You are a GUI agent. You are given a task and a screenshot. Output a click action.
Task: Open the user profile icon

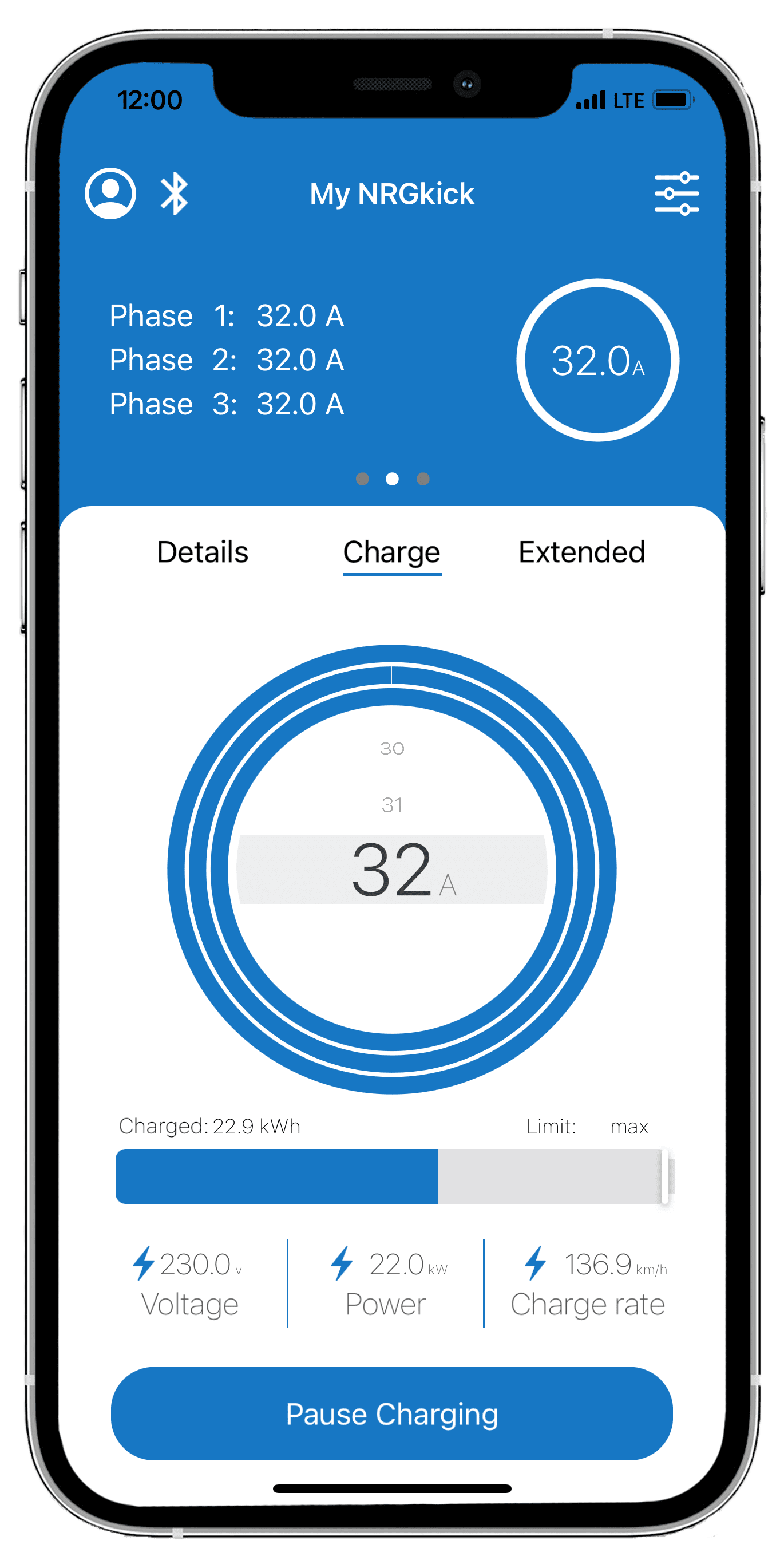pos(110,193)
